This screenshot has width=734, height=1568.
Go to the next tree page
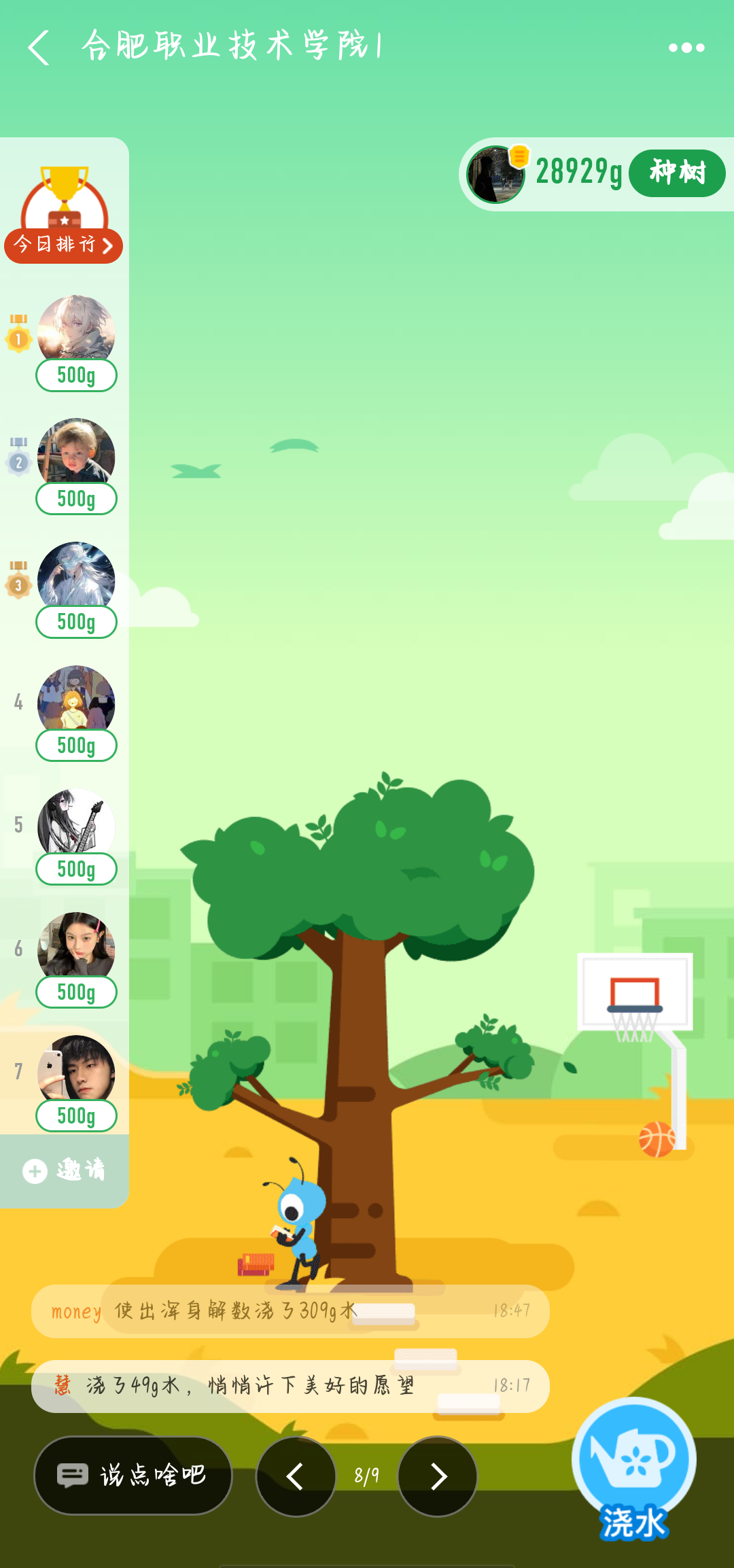tap(438, 1476)
